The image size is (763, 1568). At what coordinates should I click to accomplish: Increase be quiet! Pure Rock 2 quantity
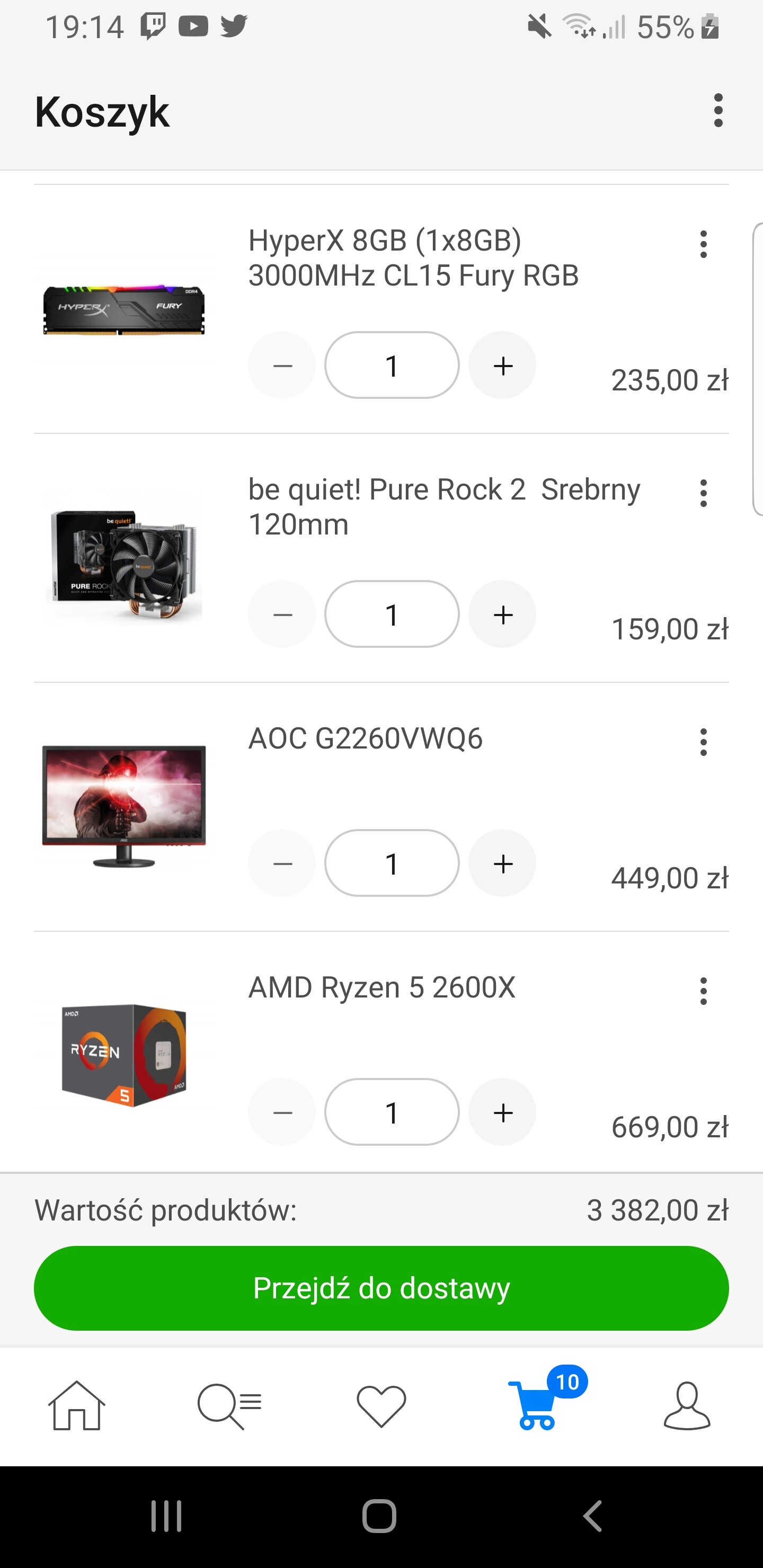(x=502, y=615)
